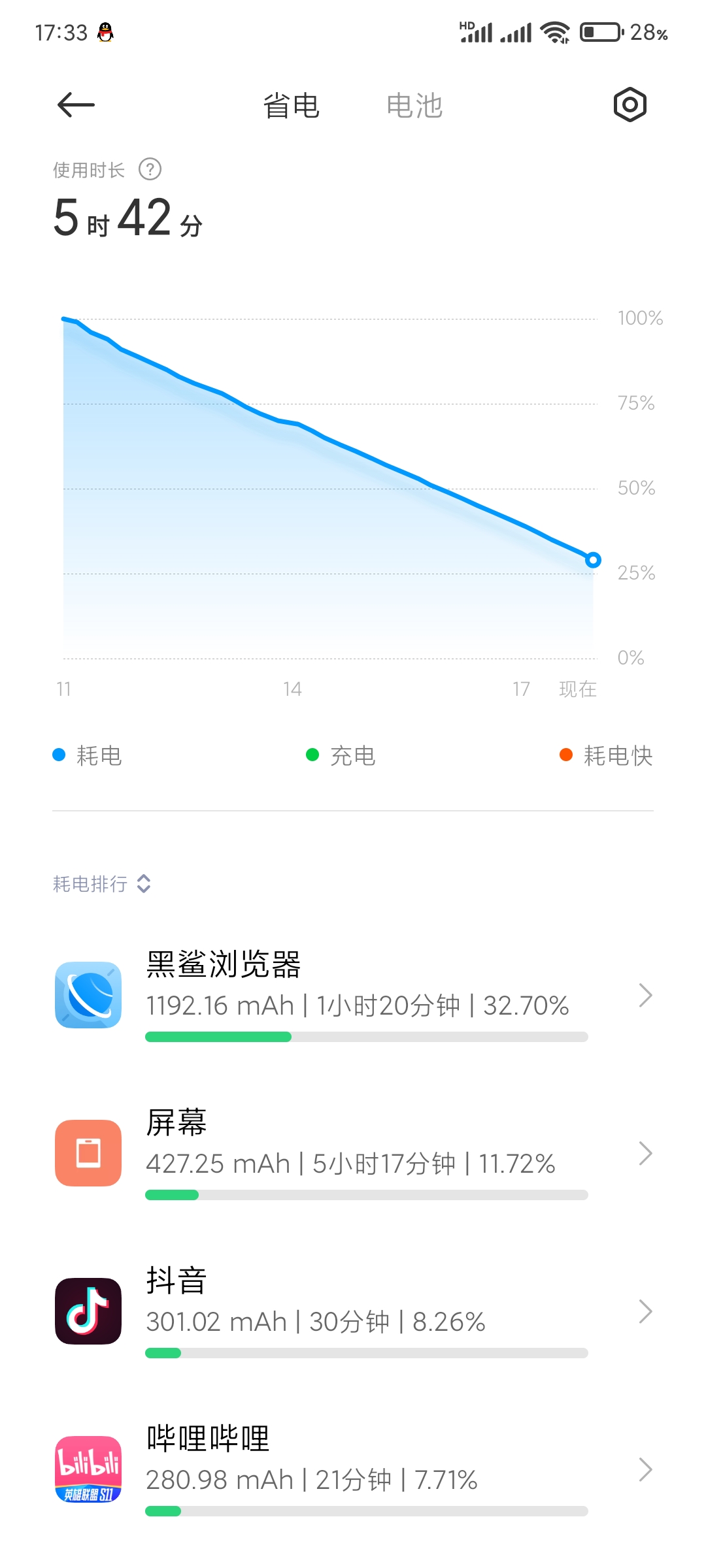Screen dimensions: 706x1568
Task: Go back using the arrow icon
Action: pyautogui.click(x=76, y=105)
